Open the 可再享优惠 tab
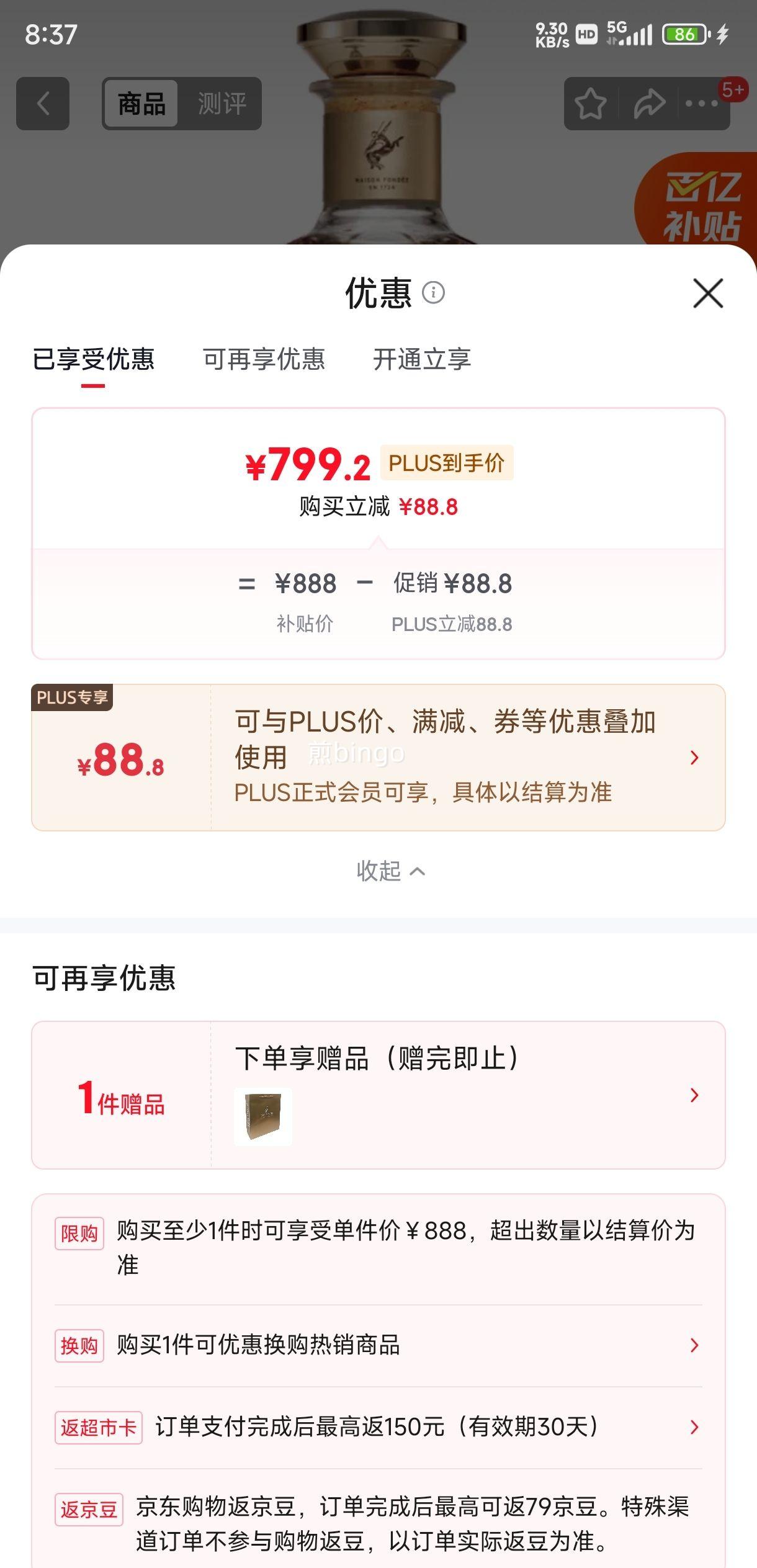This screenshot has height=1568, width=757. tap(266, 361)
